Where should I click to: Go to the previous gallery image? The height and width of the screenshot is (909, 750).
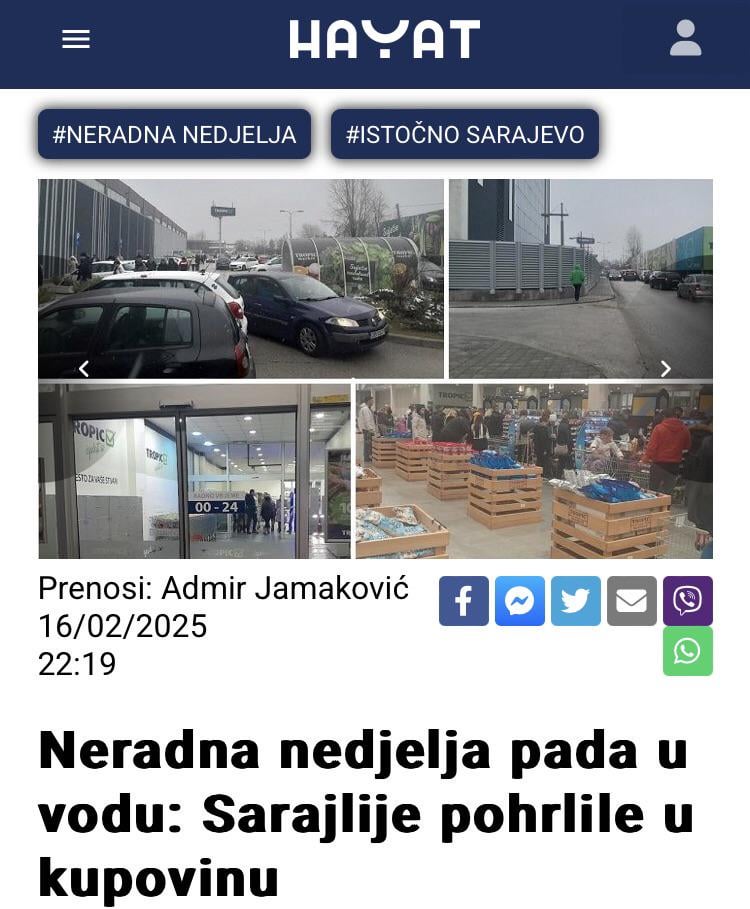(84, 369)
